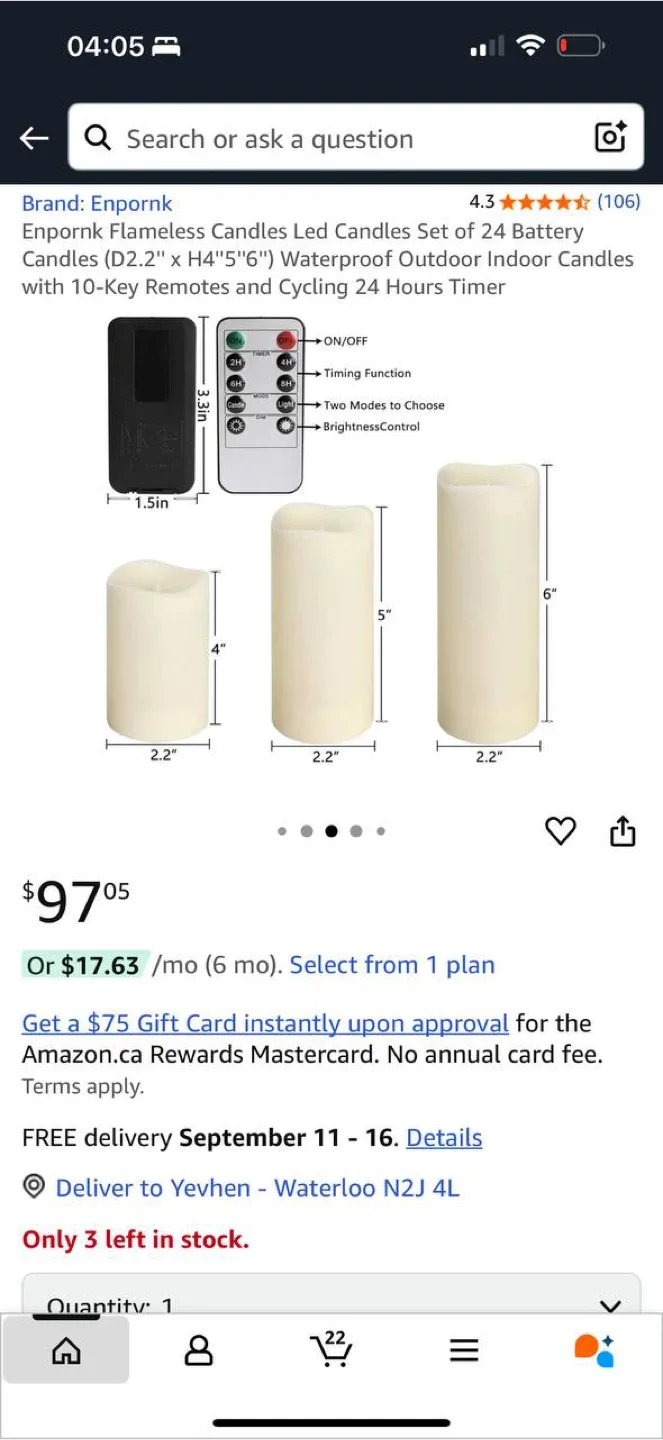Open camera lens search icon
The width and height of the screenshot is (663, 1440).
[x=610, y=137]
